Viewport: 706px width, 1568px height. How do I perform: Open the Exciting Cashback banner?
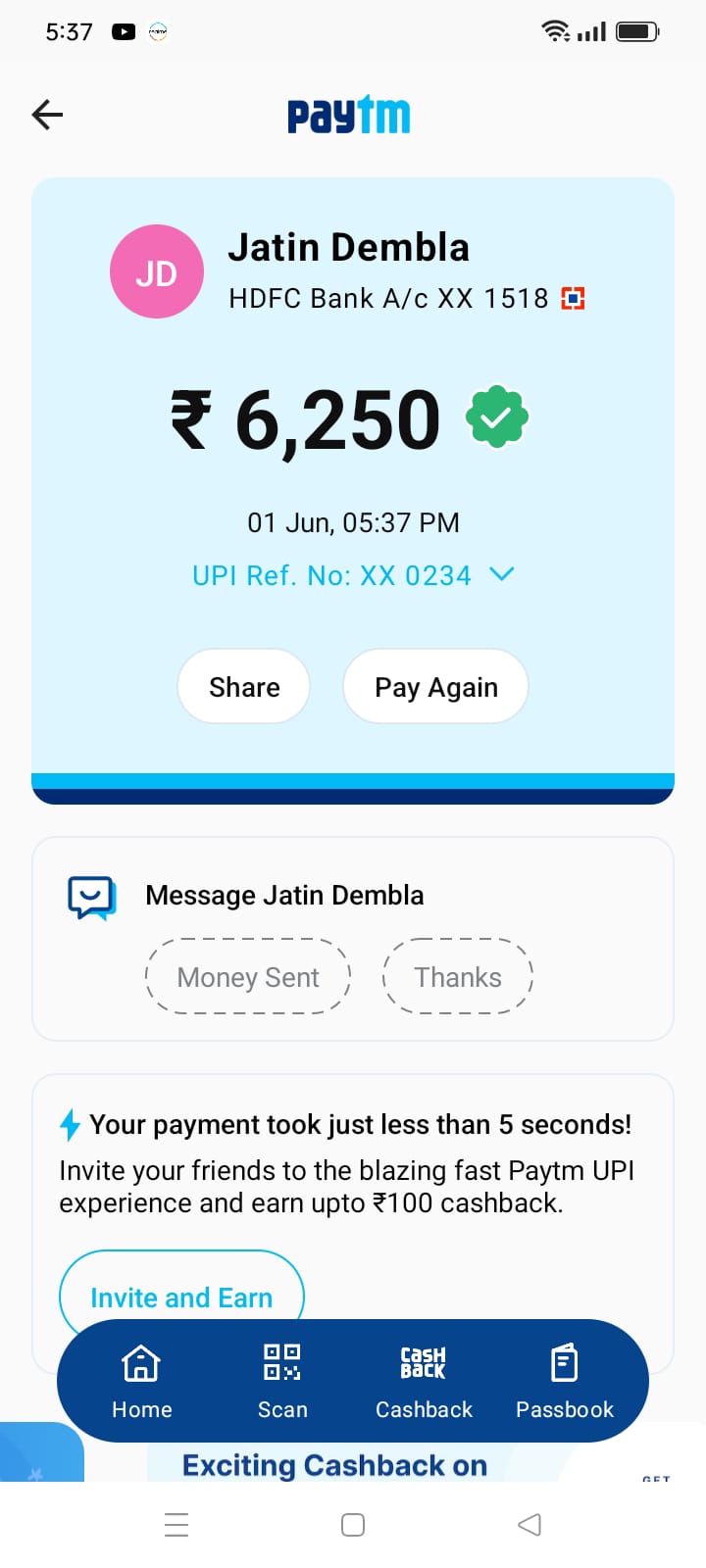tap(335, 1464)
